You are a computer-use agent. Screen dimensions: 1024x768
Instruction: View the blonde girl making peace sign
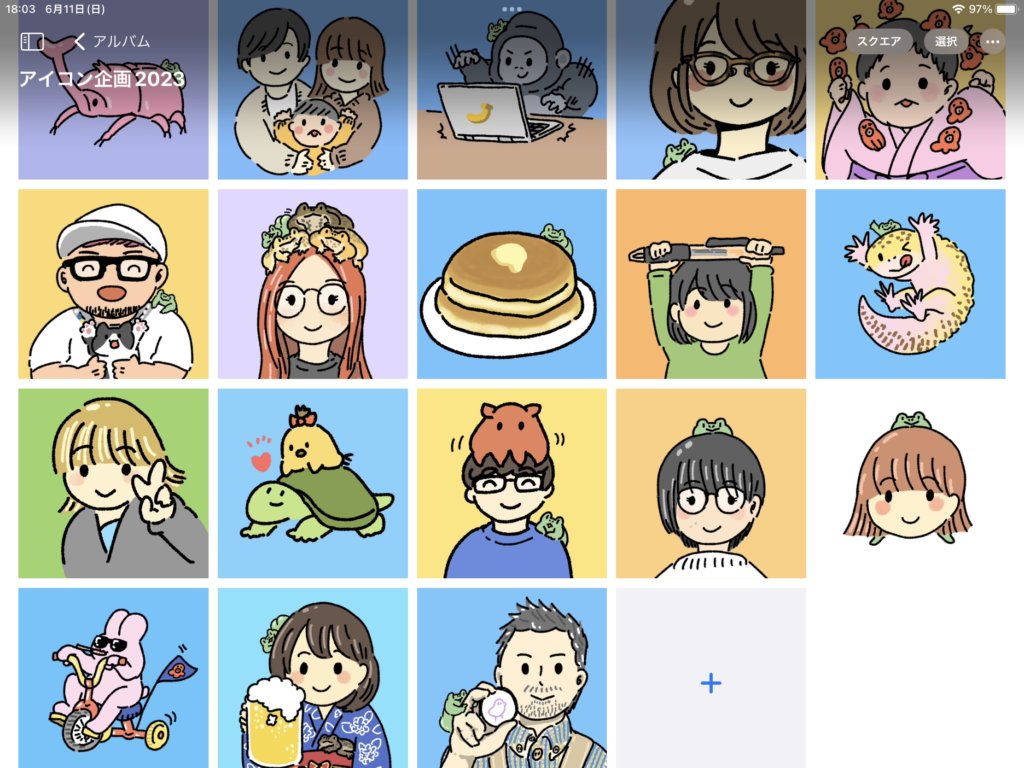[x=113, y=484]
